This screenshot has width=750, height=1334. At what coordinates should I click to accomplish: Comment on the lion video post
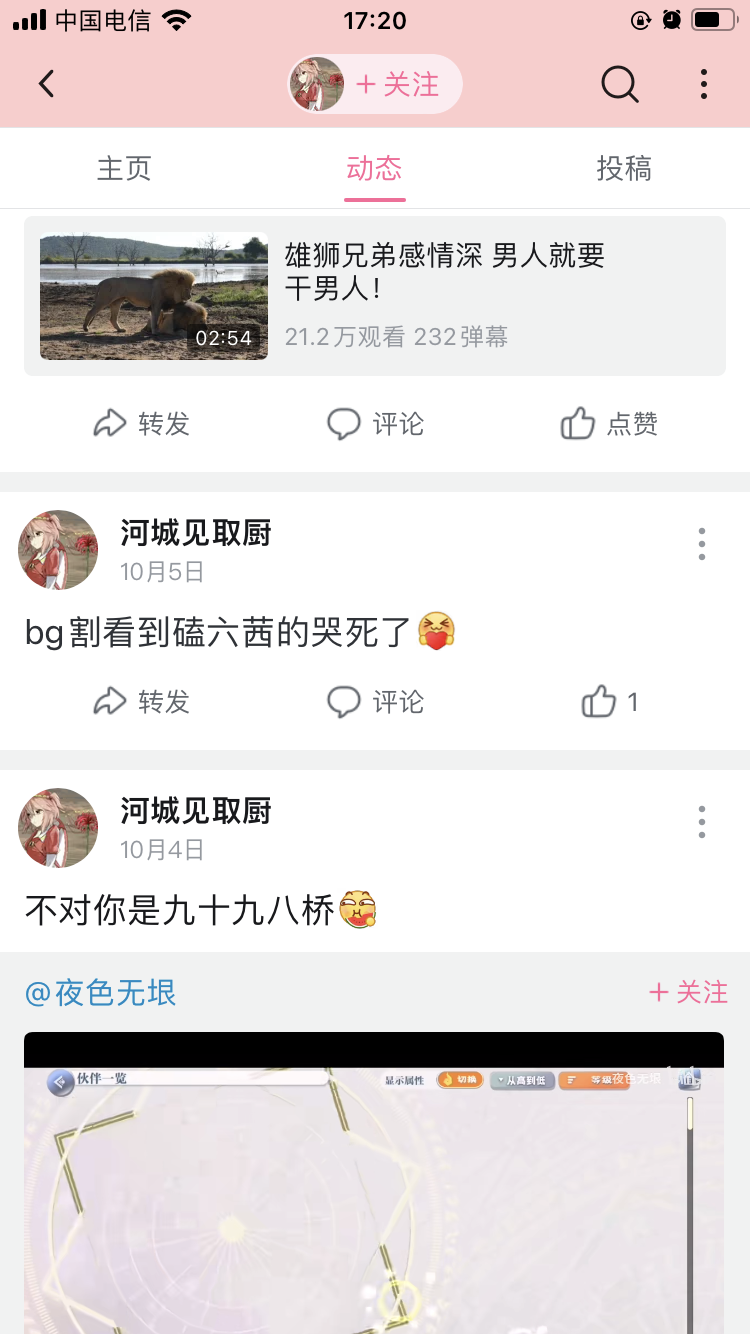point(376,424)
